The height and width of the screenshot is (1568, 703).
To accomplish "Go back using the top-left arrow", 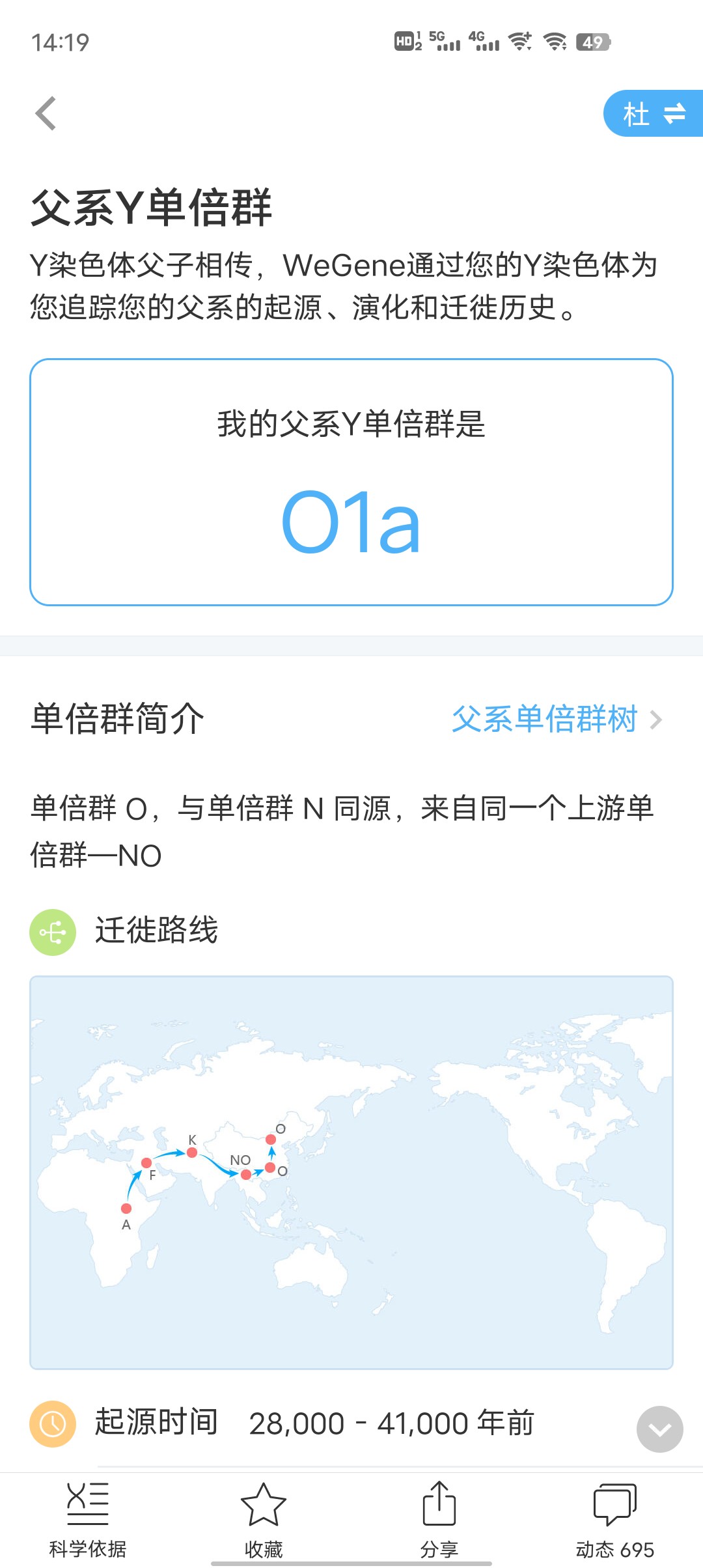I will [x=46, y=114].
